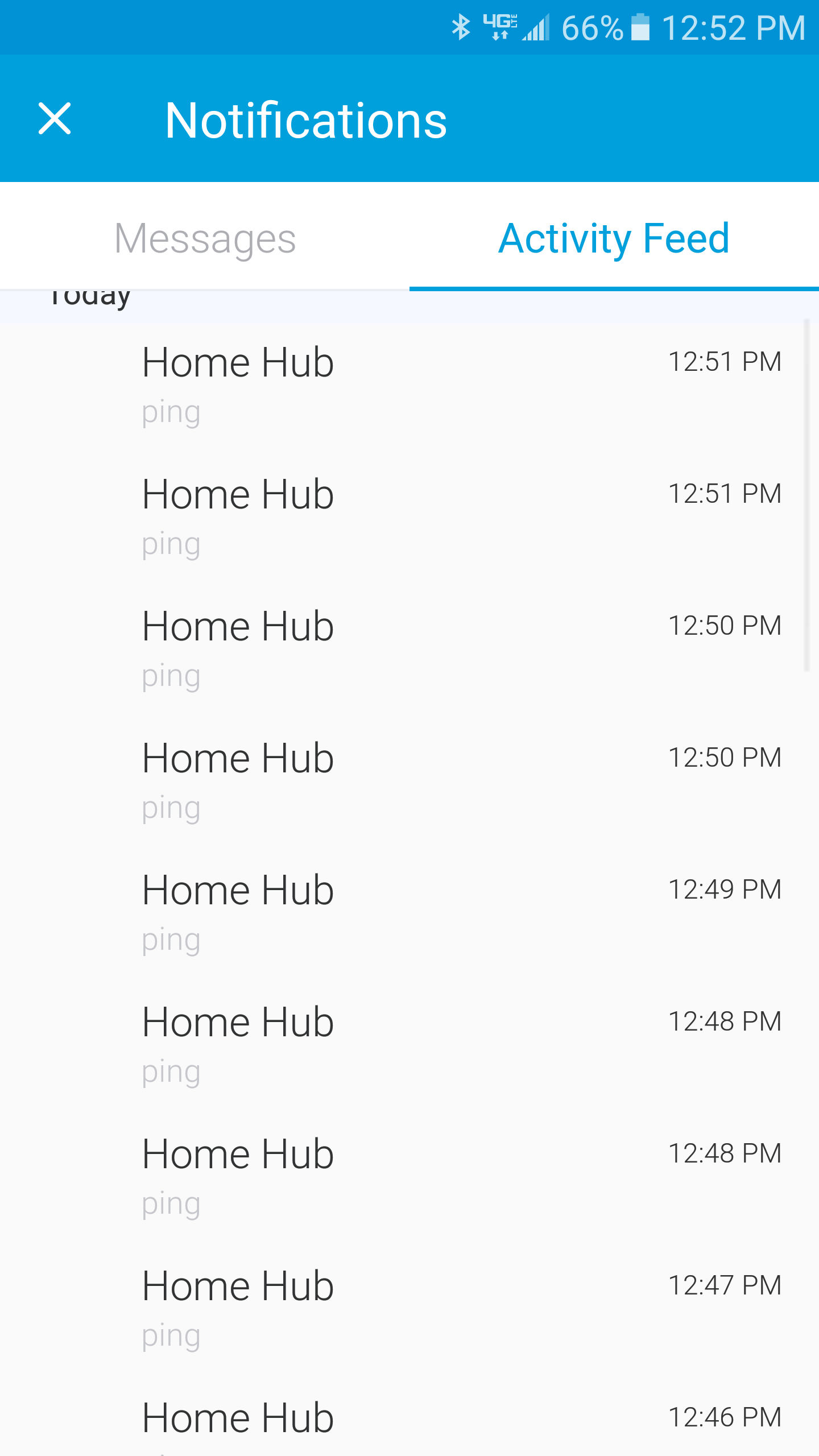Switch to the Messages tab
Viewport: 819px width, 1456px height.
(x=205, y=239)
